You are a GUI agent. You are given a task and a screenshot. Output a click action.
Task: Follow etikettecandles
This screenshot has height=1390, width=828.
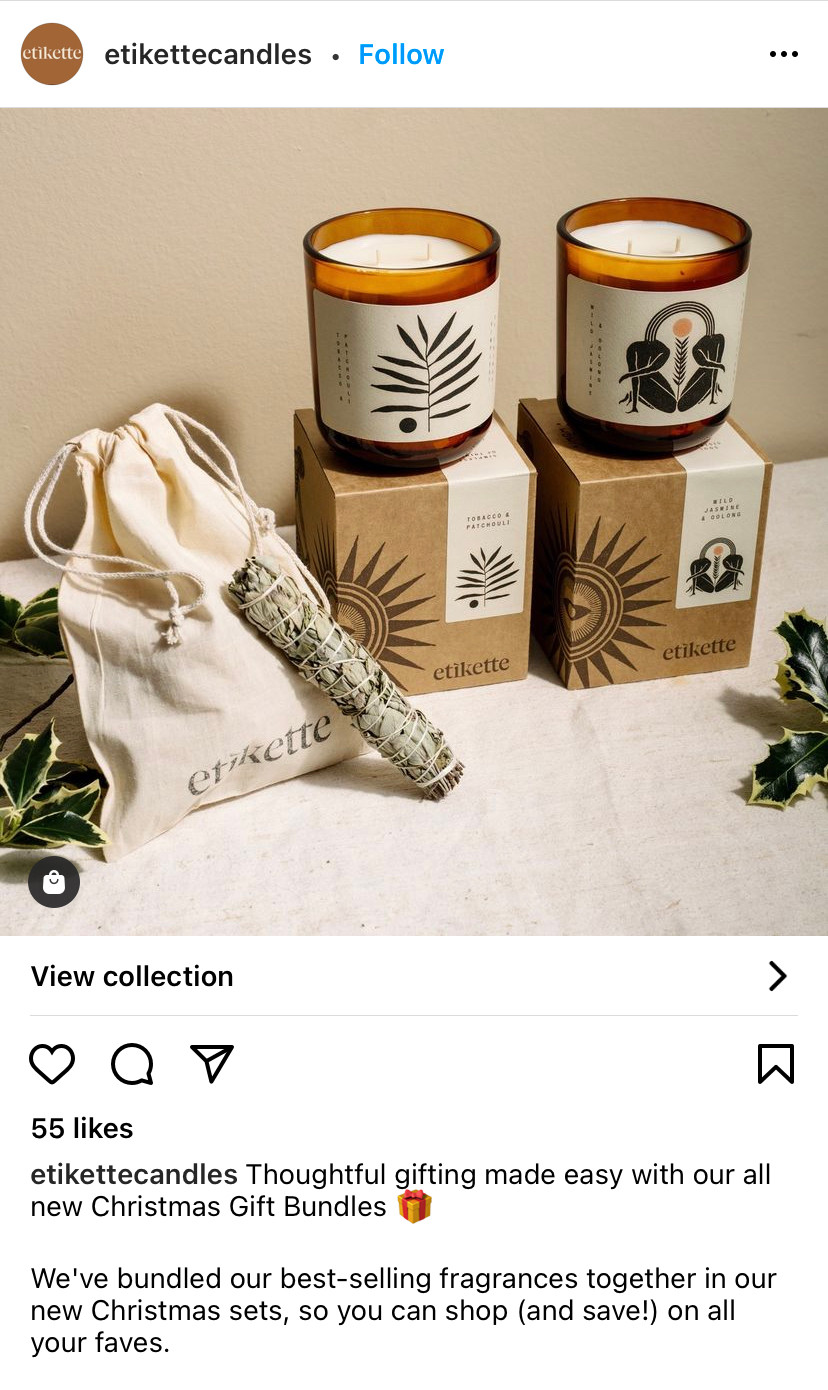pyautogui.click(x=401, y=55)
